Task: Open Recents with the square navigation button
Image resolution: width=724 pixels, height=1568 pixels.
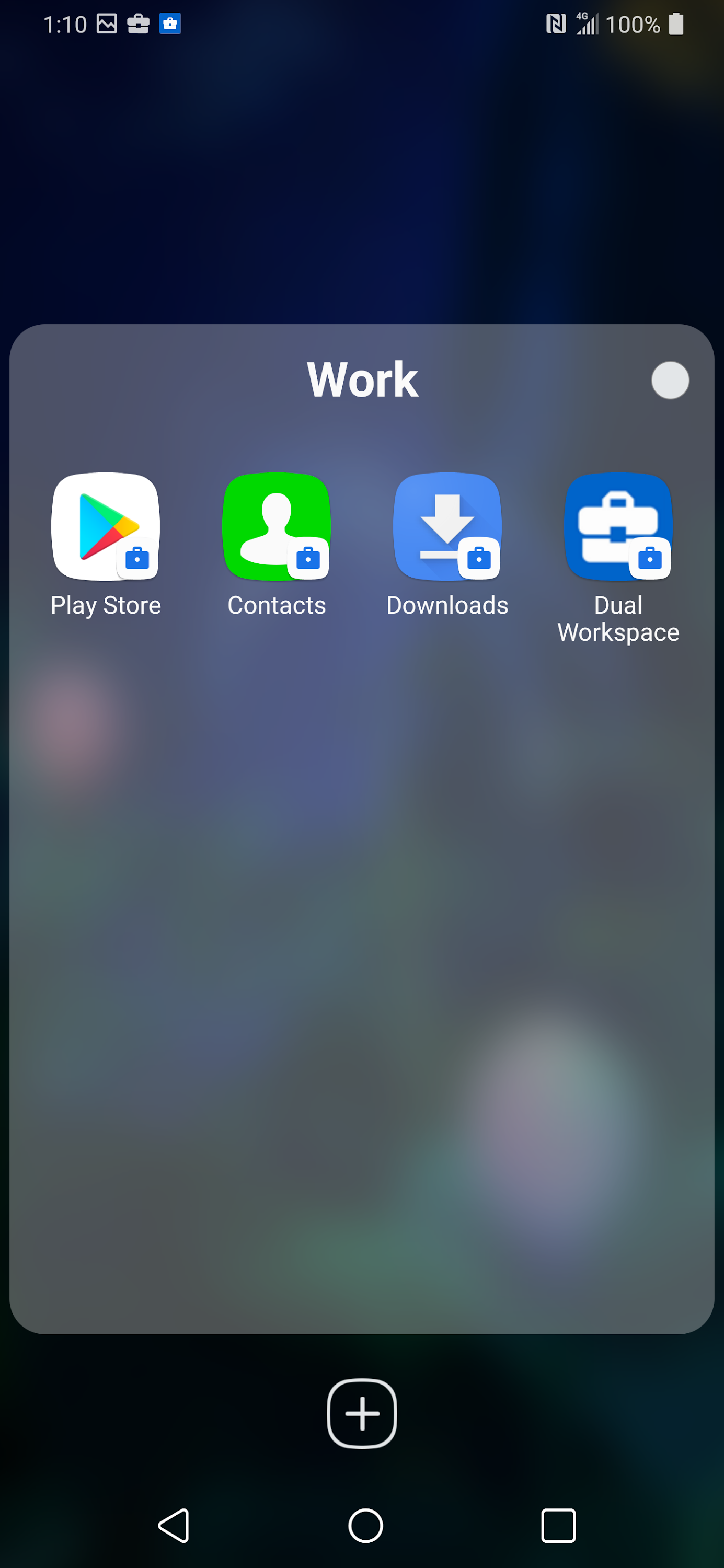Action: pyautogui.click(x=558, y=1525)
